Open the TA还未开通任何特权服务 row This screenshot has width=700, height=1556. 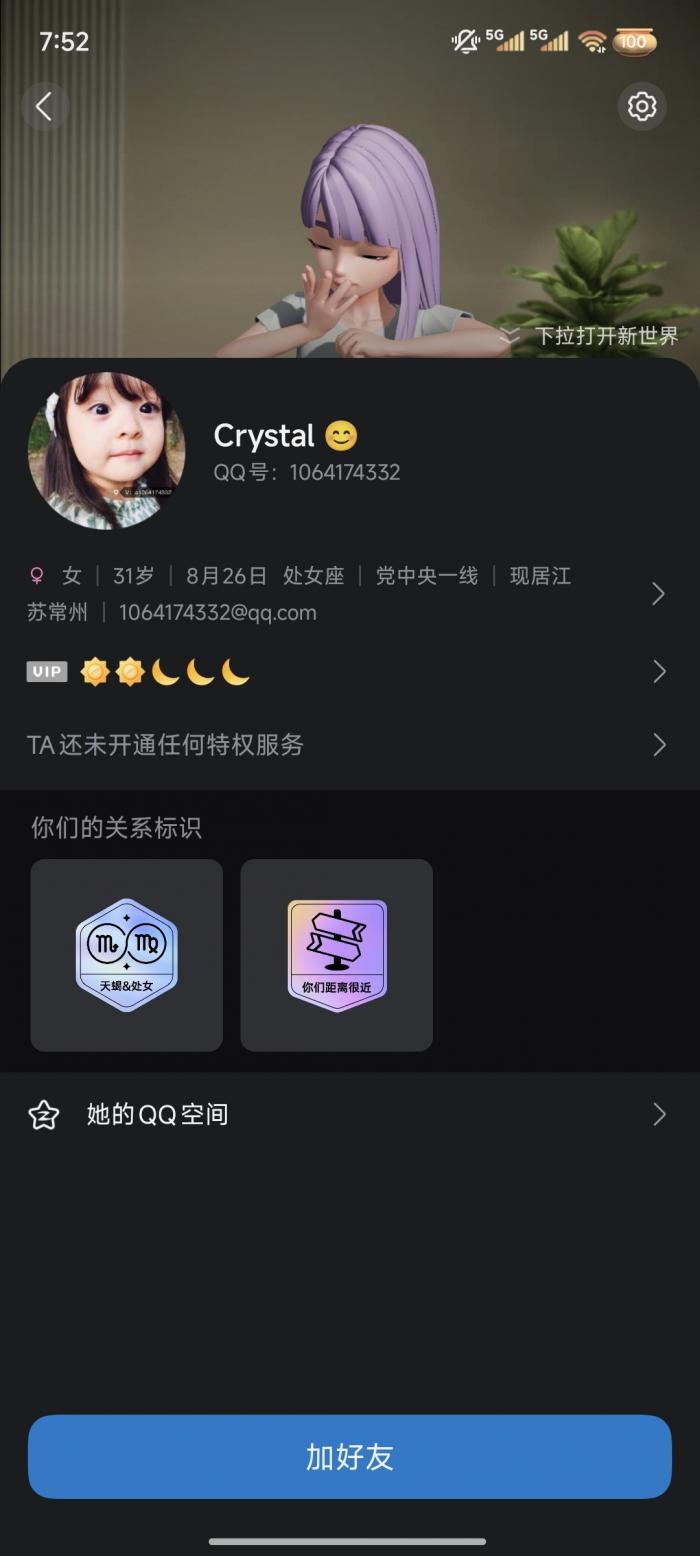click(340, 745)
